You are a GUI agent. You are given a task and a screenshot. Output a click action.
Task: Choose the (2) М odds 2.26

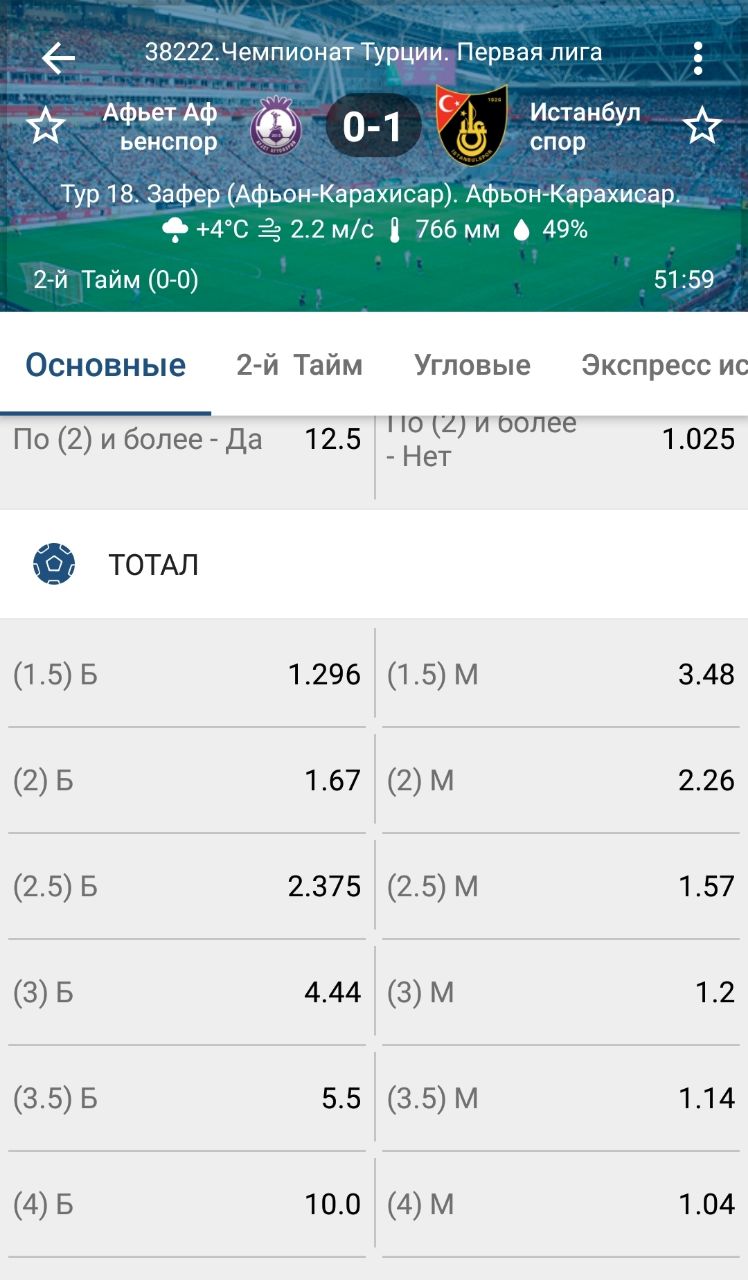(x=561, y=780)
